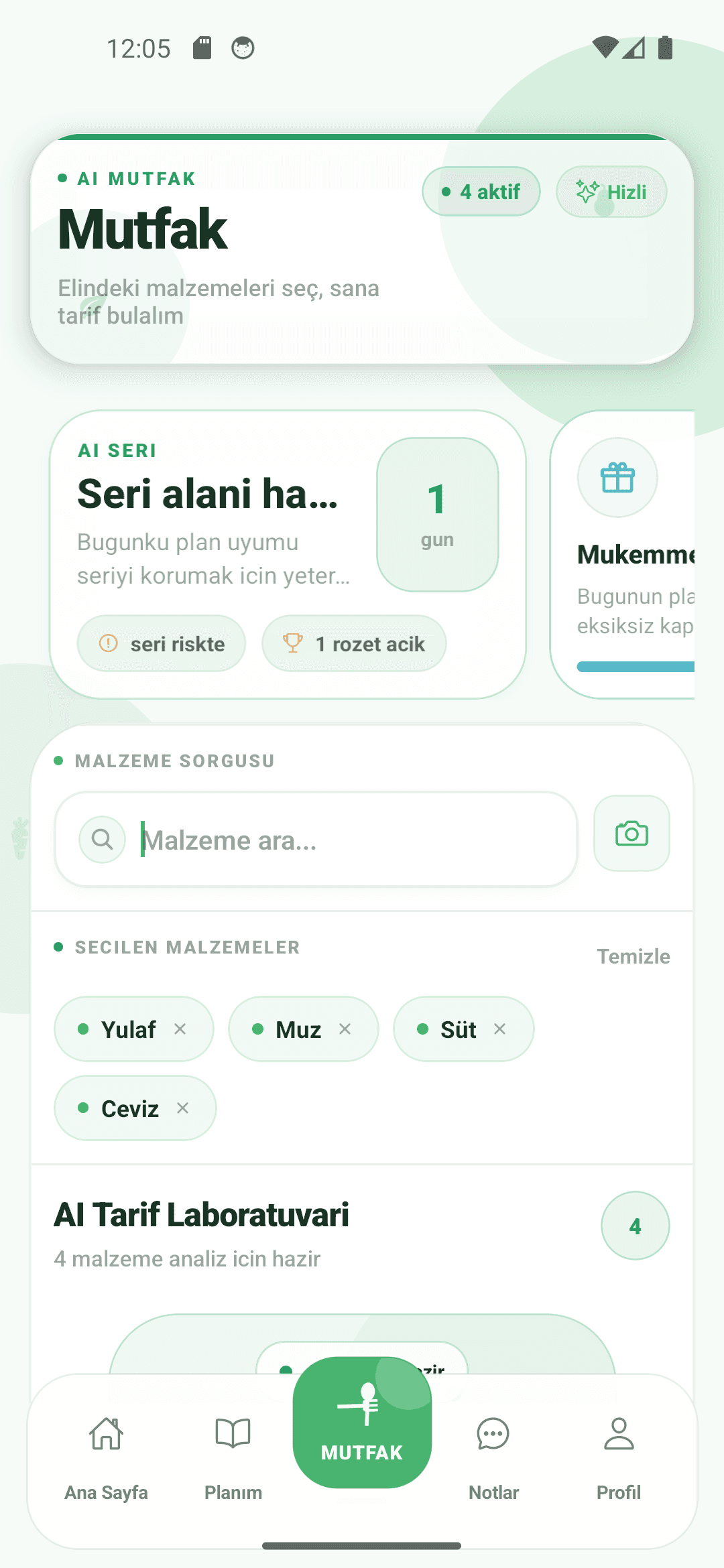The image size is (724, 1568).
Task: Tap the camera icon to scan ingredients
Action: (631, 834)
